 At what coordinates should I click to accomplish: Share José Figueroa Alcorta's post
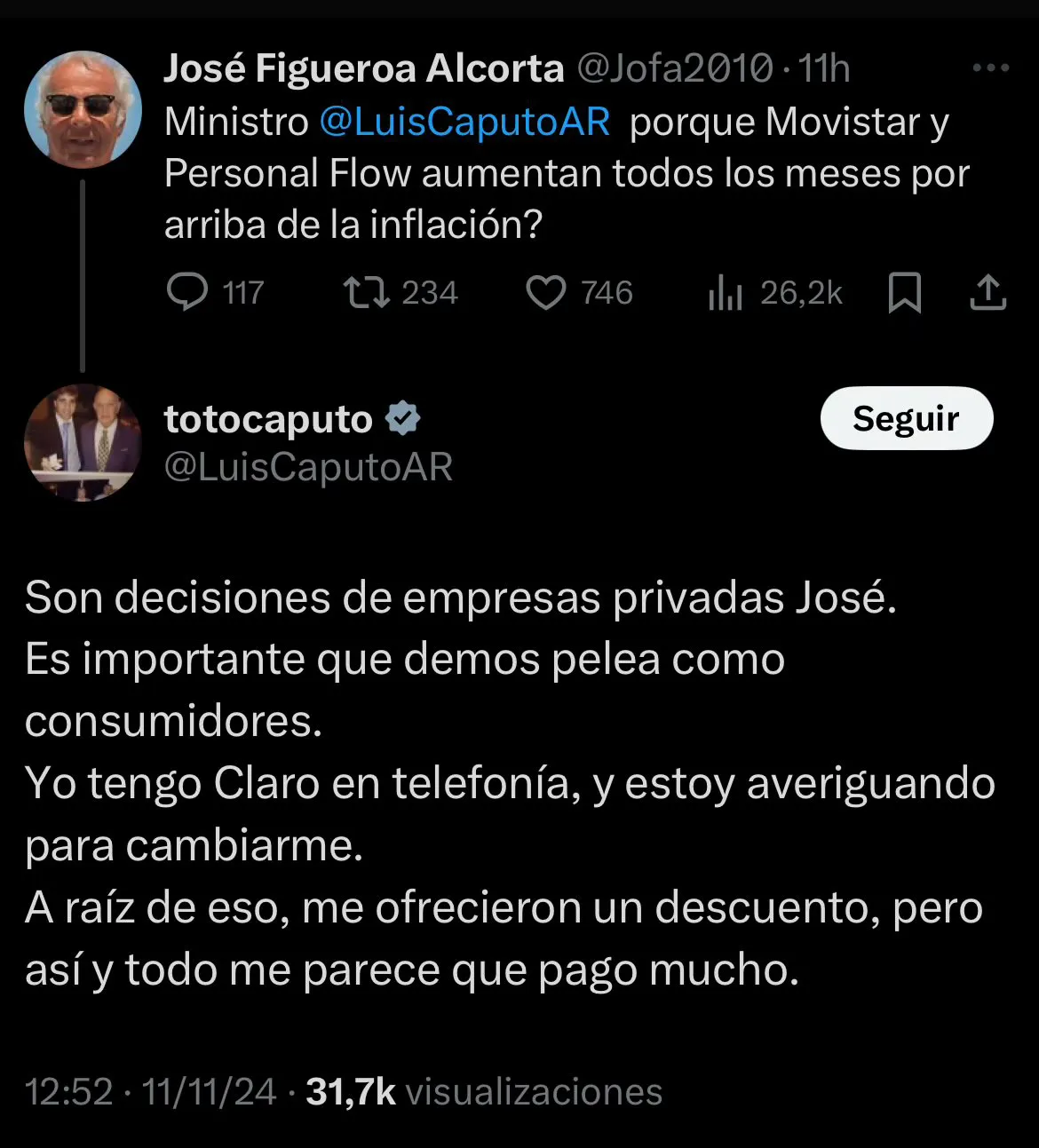(x=987, y=292)
